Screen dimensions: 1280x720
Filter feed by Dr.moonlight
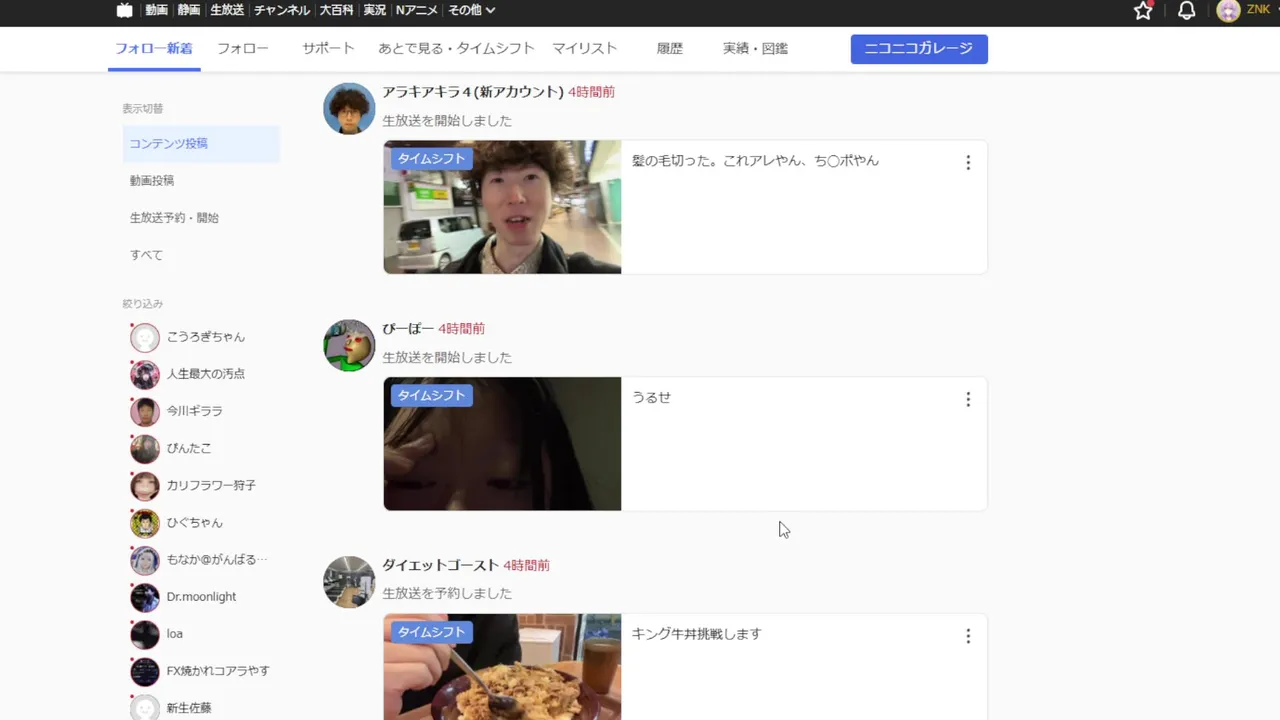pos(201,597)
